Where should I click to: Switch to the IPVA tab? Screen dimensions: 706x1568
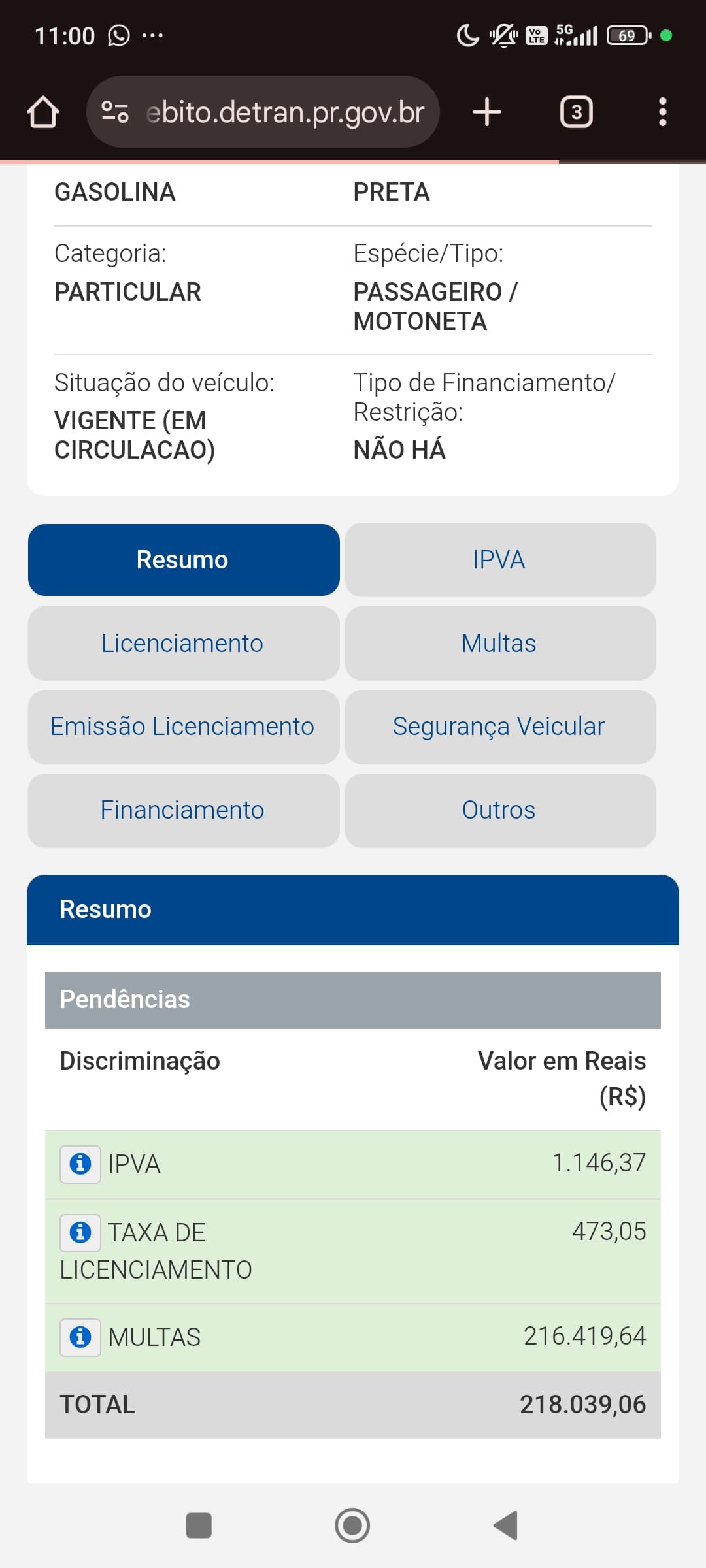(500, 559)
